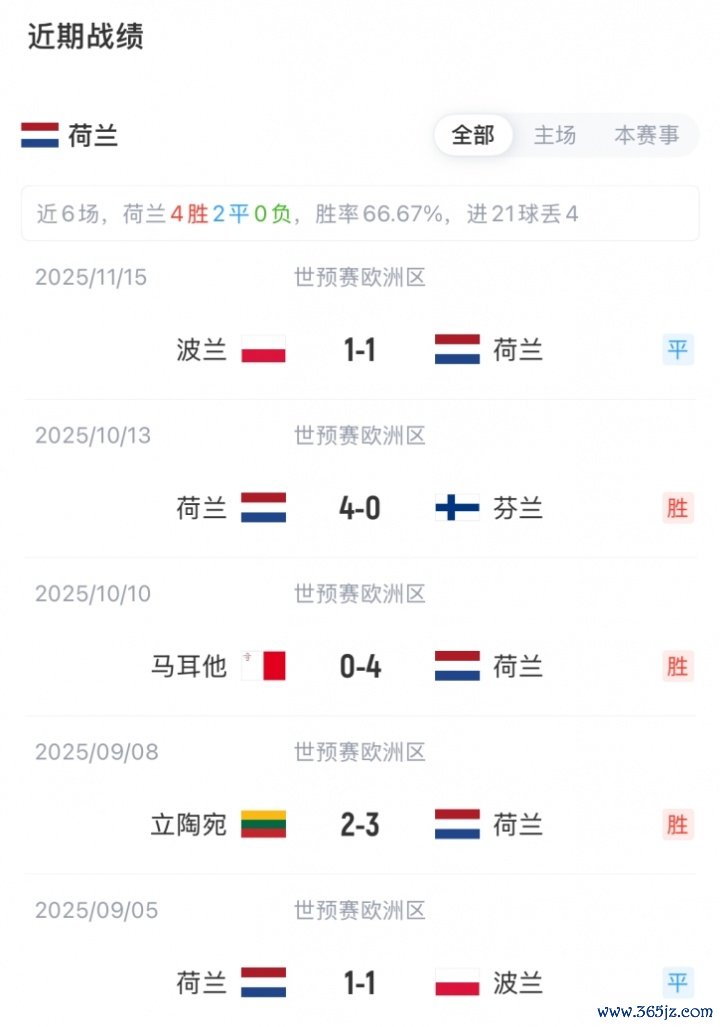Open the 立陶宛 2-3 荷兰 match
This screenshot has height=1027, width=720.
coord(360,825)
